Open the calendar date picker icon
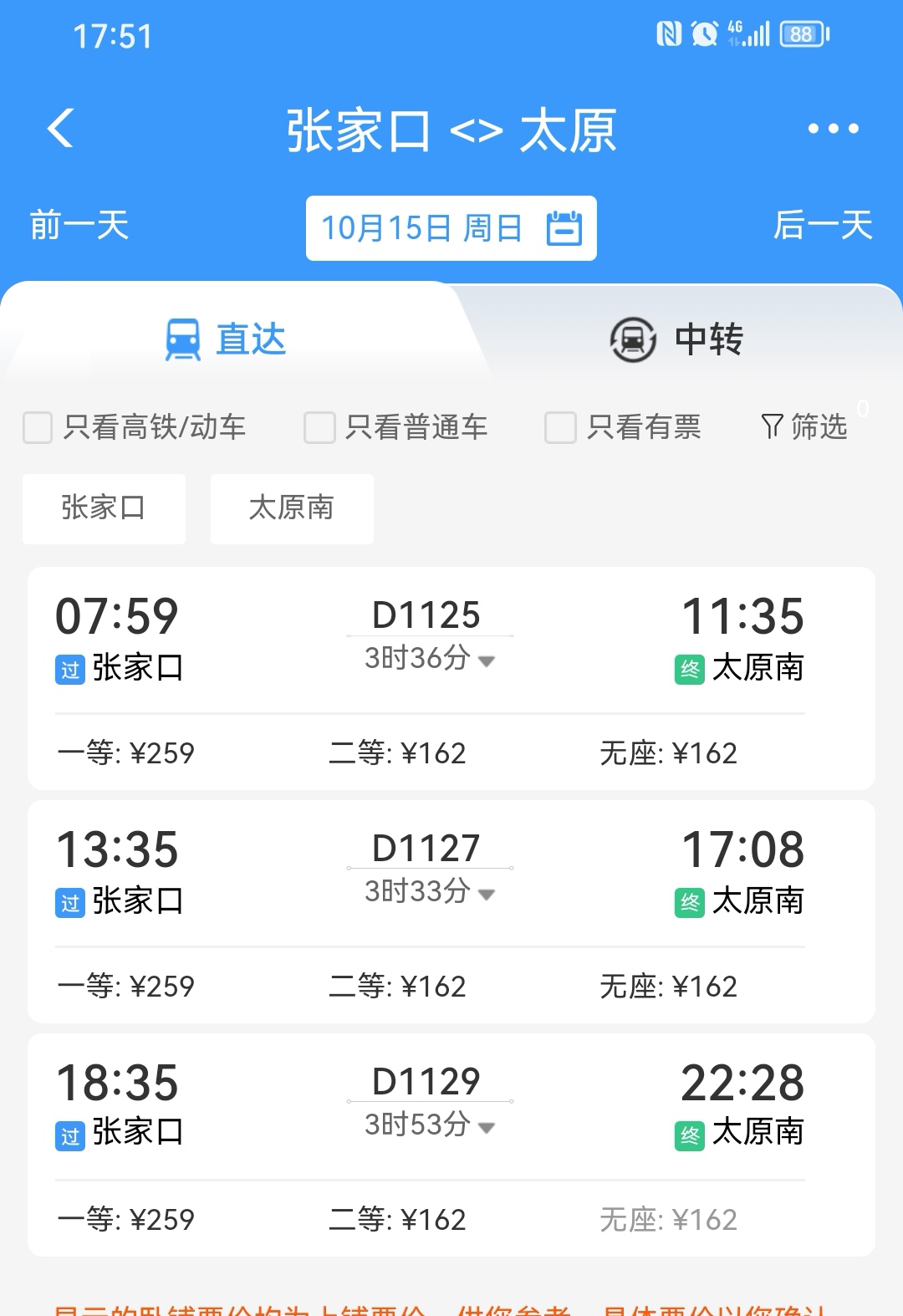The width and height of the screenshot is (903, 1316). (563, 227)
